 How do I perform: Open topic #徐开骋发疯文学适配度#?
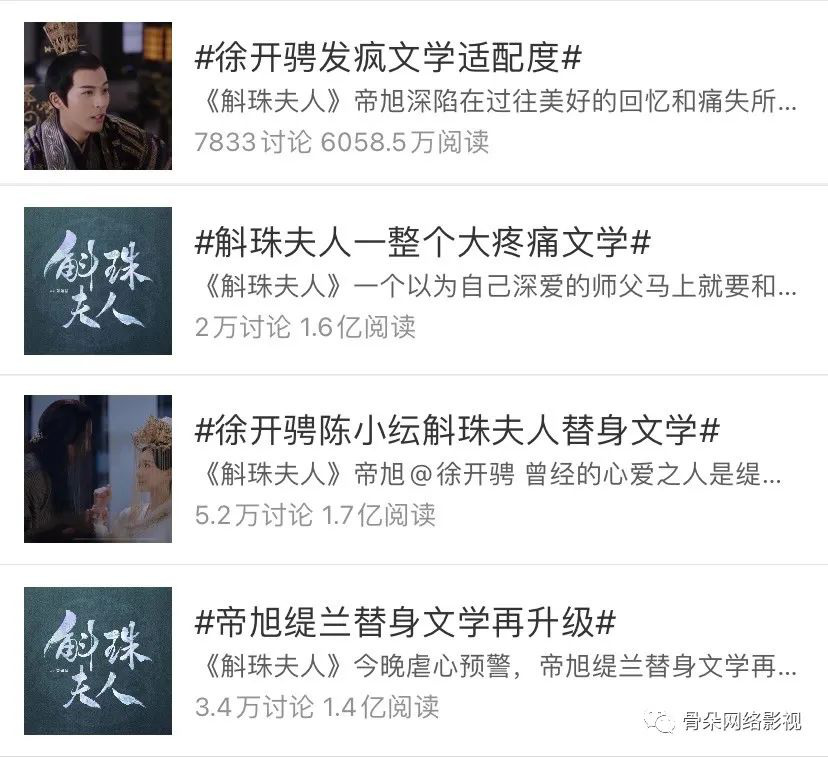(x=388, y=59)
